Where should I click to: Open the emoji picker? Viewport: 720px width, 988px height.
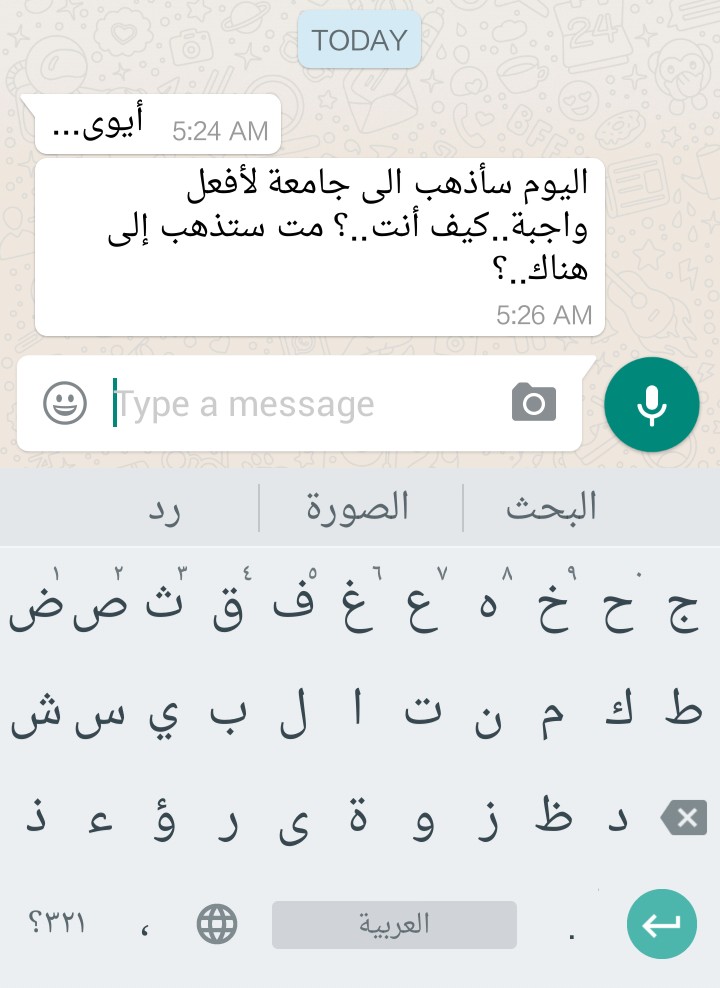coord(65,404)
